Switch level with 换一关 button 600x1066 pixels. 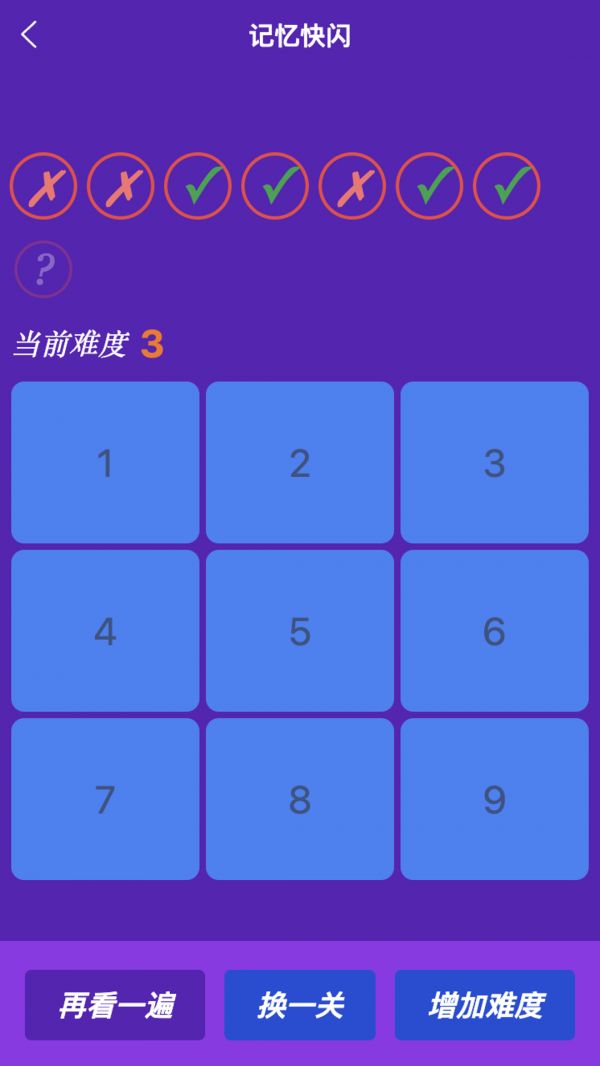pyautogui.click(x=300, y=1005)
